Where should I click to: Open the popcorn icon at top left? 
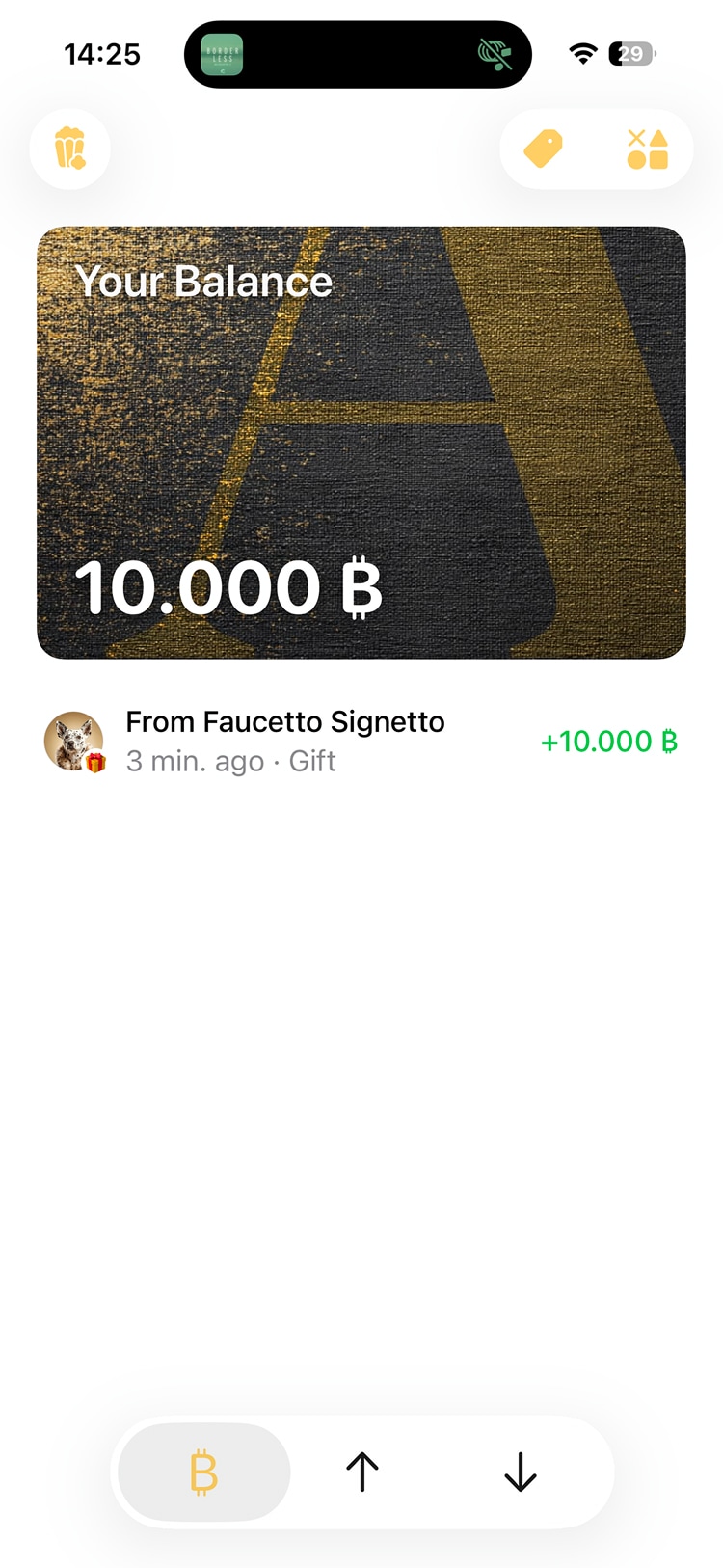(70, 149)
